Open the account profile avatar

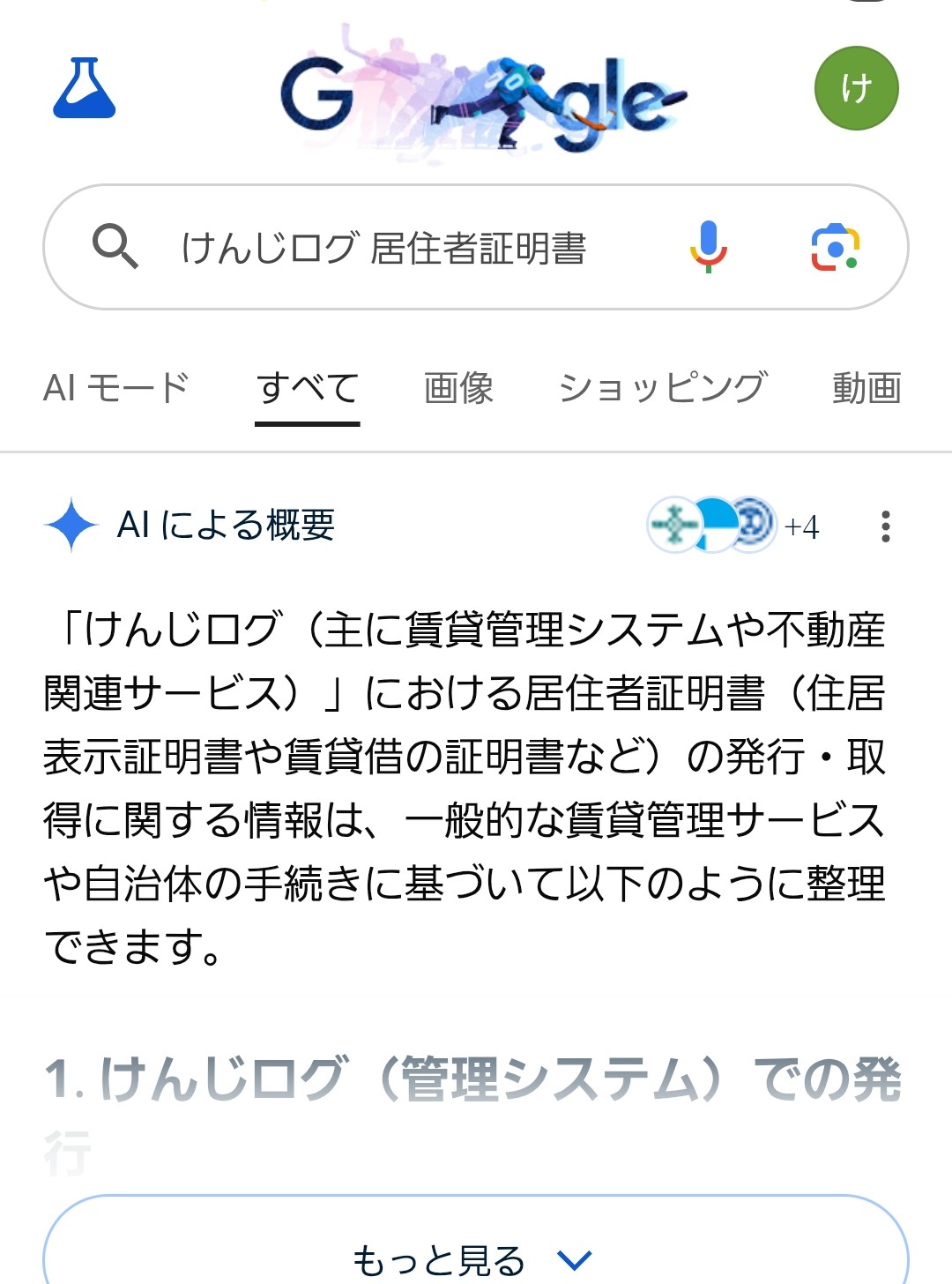pos(856,88)
